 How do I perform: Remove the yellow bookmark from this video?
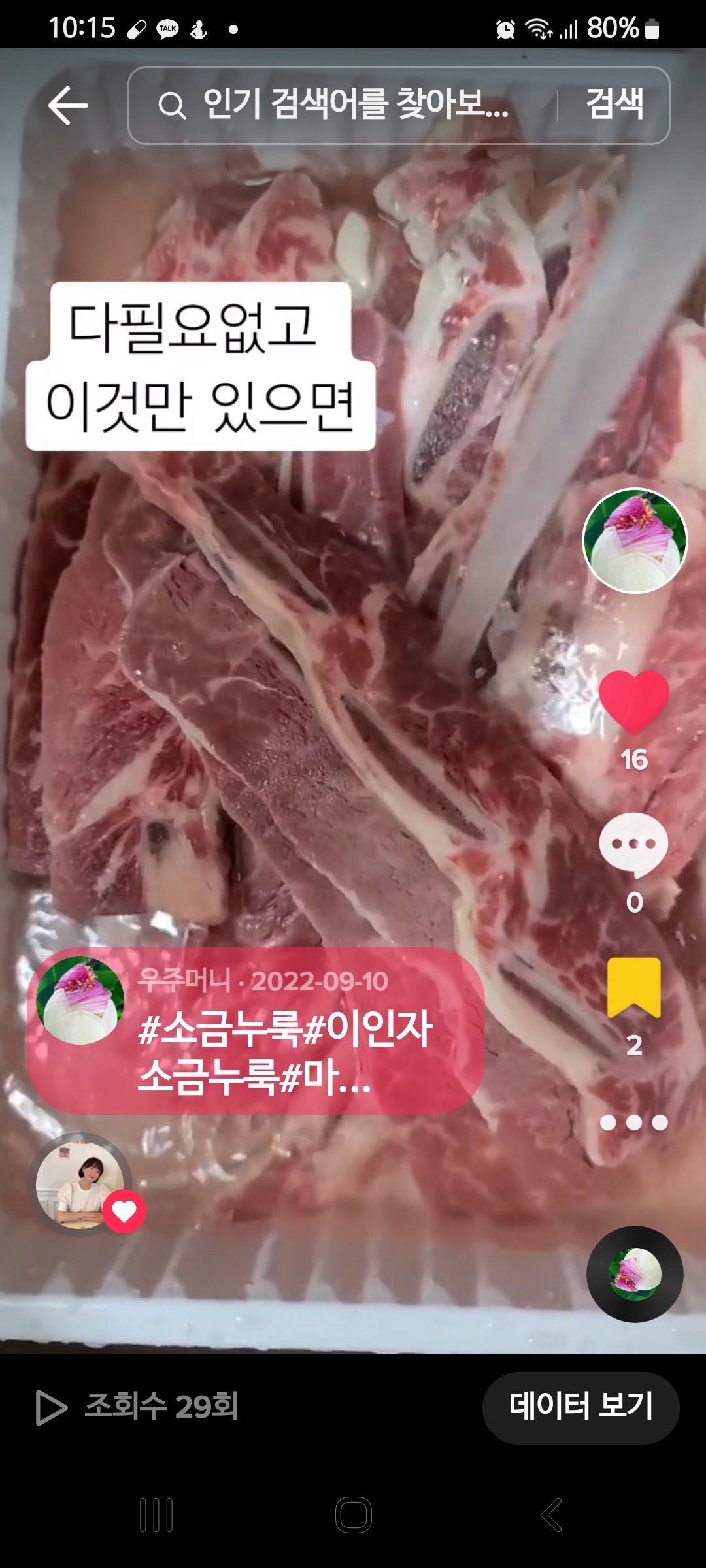coord(633,988)
